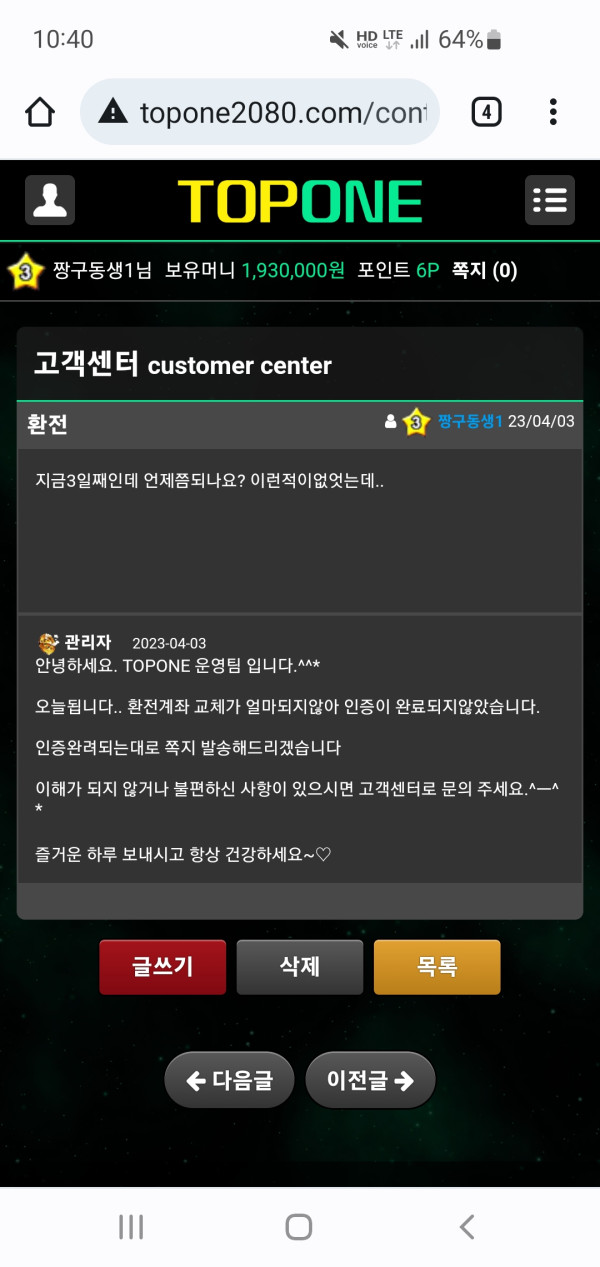Open the site list menu
The width and height of the screenshot is (600, 1267).
tap(550, 200)
